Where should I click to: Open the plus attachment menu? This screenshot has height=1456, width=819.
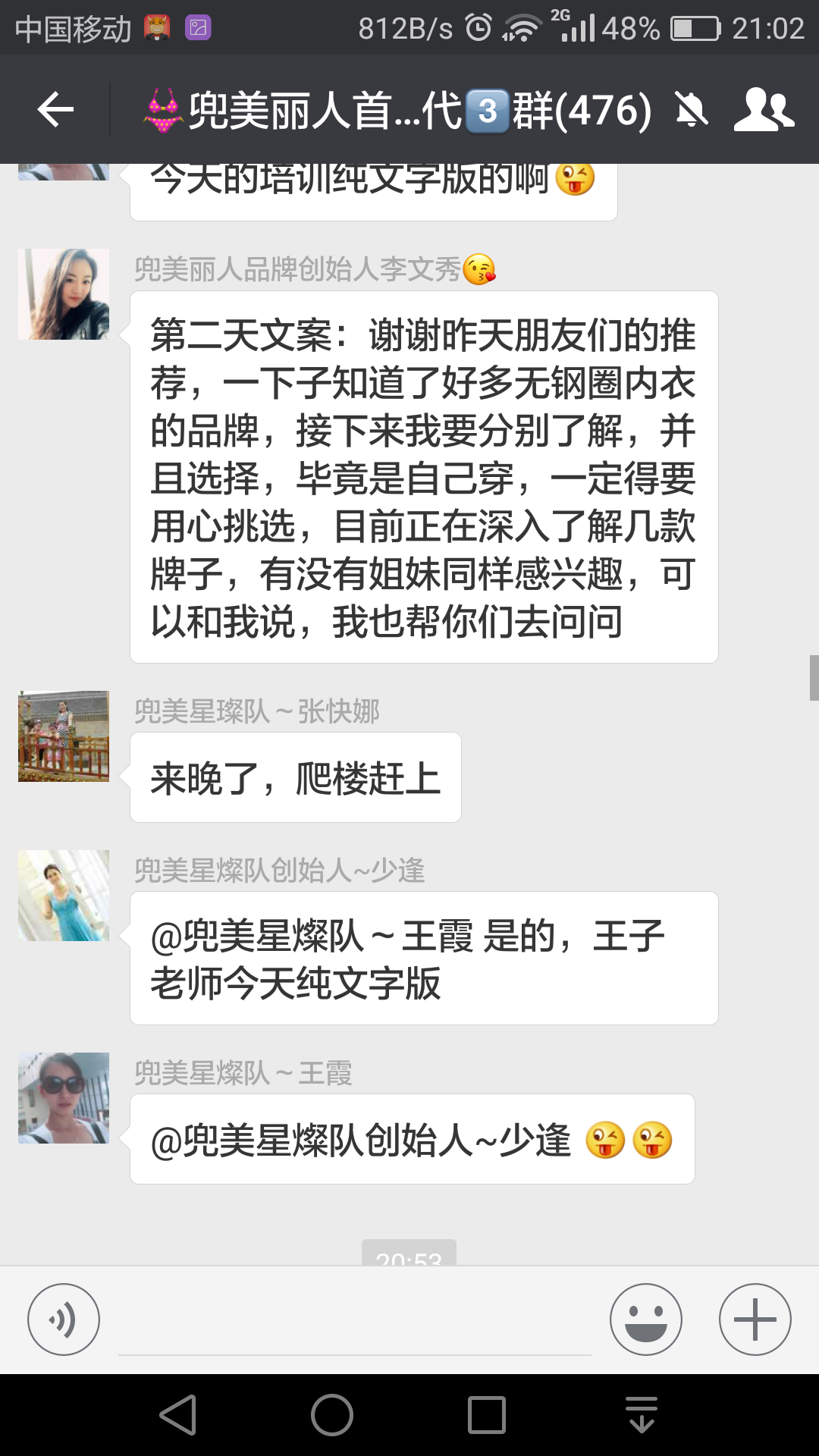[x=755, y=1319]
